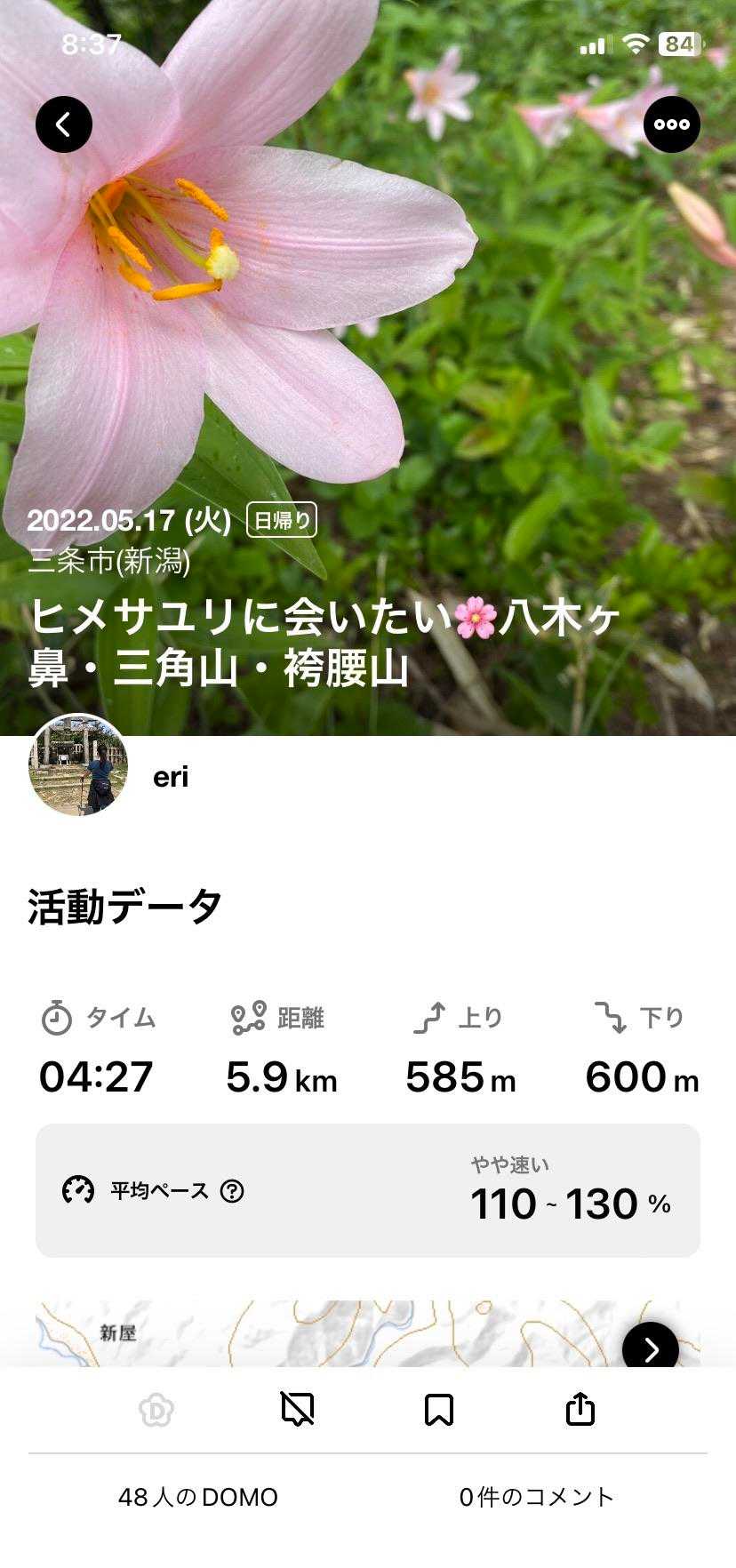Open the 平均ペース help question mark
736x1568 pixels.
pyautogui.click(x=232, y=1191)
